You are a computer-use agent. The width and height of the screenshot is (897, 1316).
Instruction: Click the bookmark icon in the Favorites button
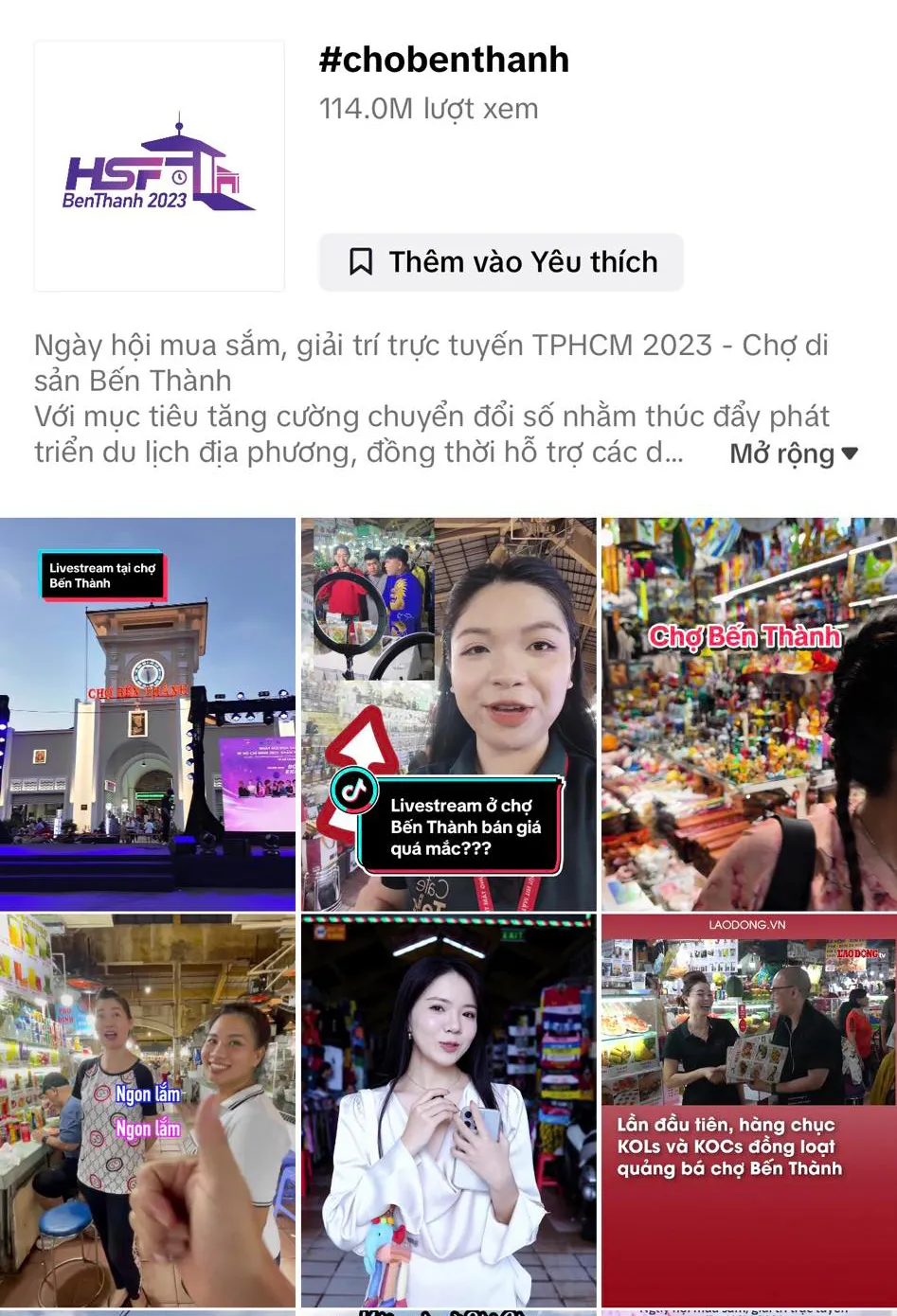362,261
